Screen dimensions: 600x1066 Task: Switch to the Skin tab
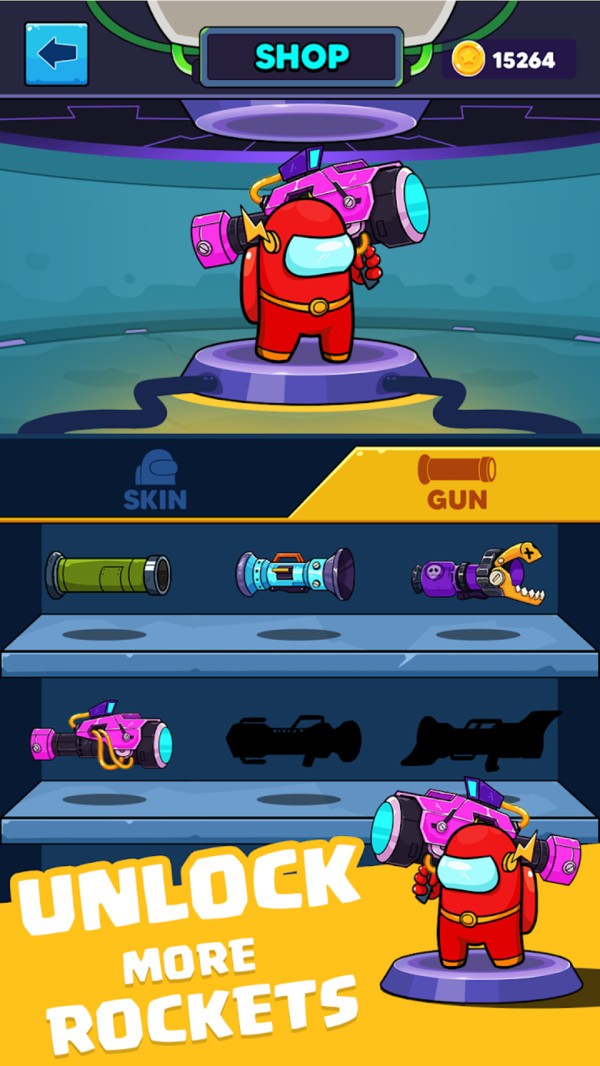pos(155,481)
